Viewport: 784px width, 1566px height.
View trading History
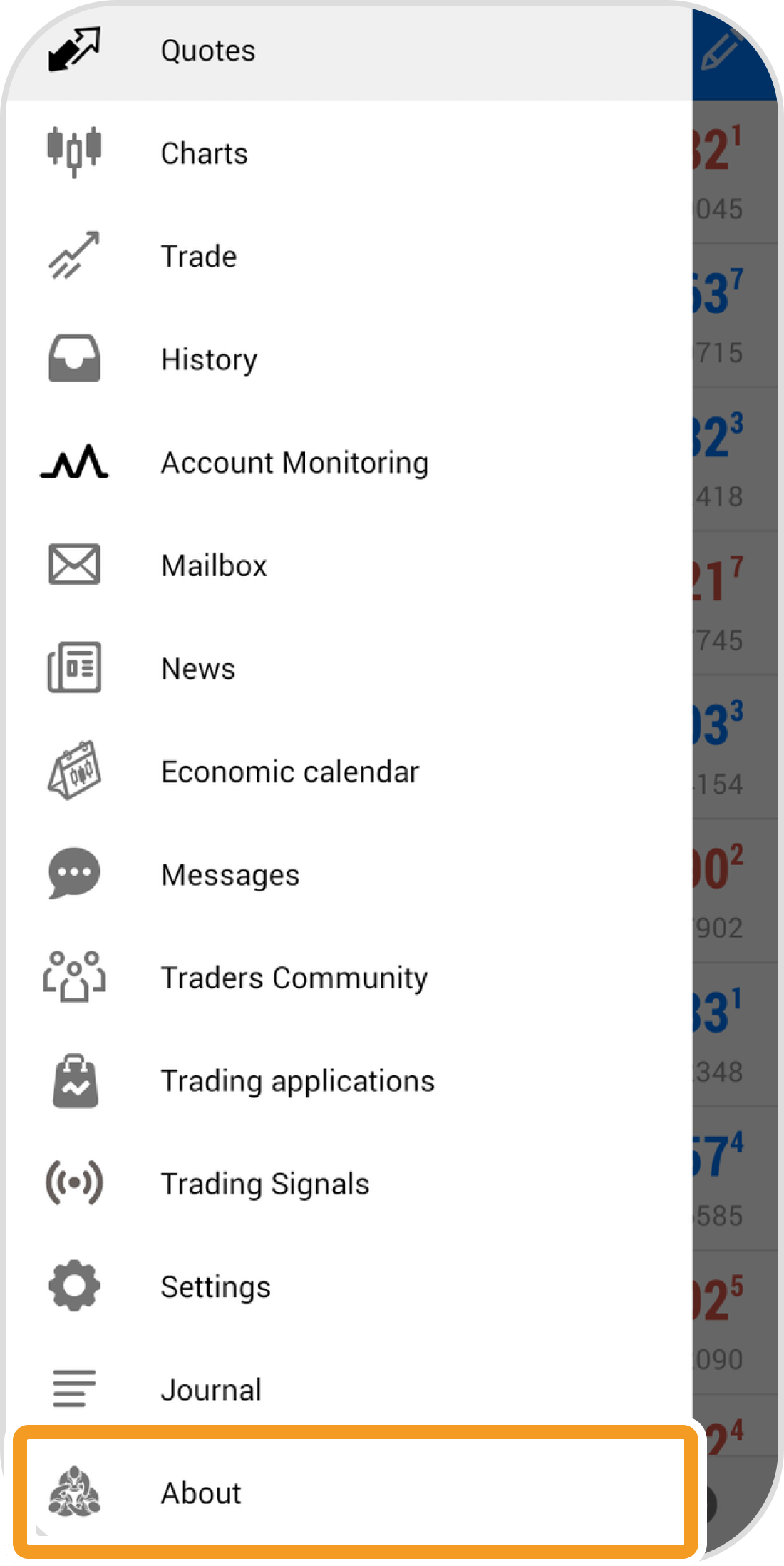(209, 359)
